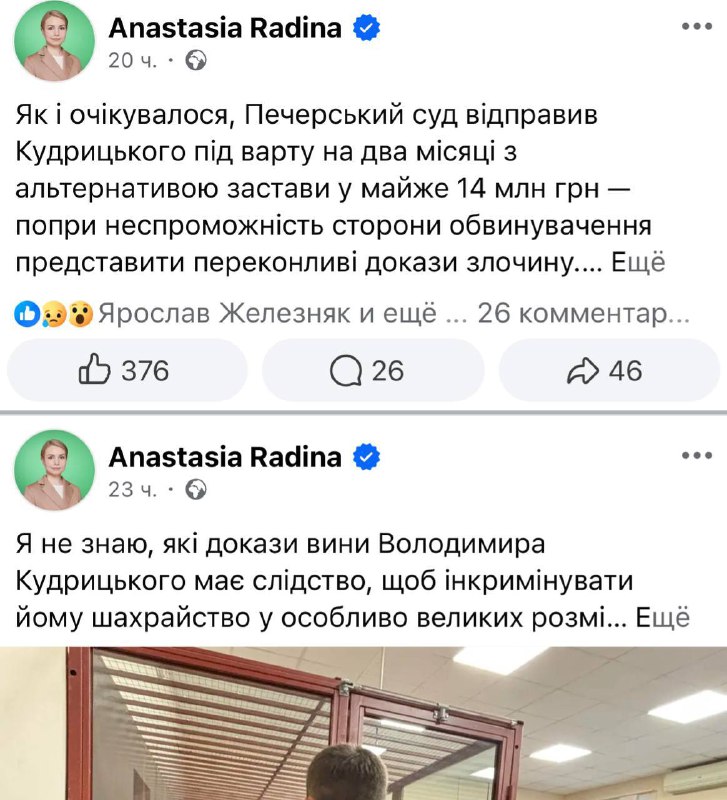Viewport: 727px width, 800px height.
Task: Open overflow menu on the 23 ч. post
Action: (x=696, y=455)
